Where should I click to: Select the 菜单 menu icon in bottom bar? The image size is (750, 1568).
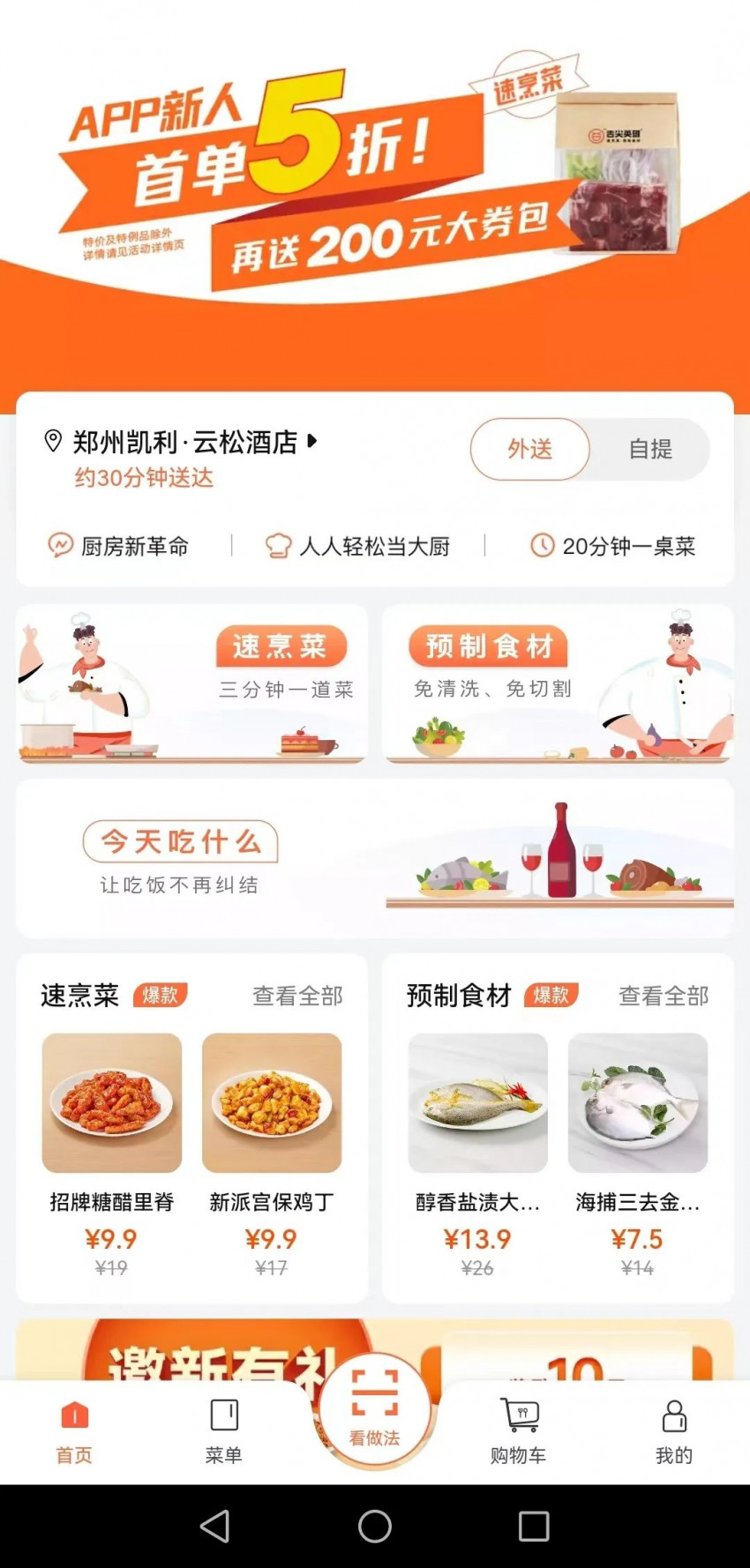[x=223, y=1415]
